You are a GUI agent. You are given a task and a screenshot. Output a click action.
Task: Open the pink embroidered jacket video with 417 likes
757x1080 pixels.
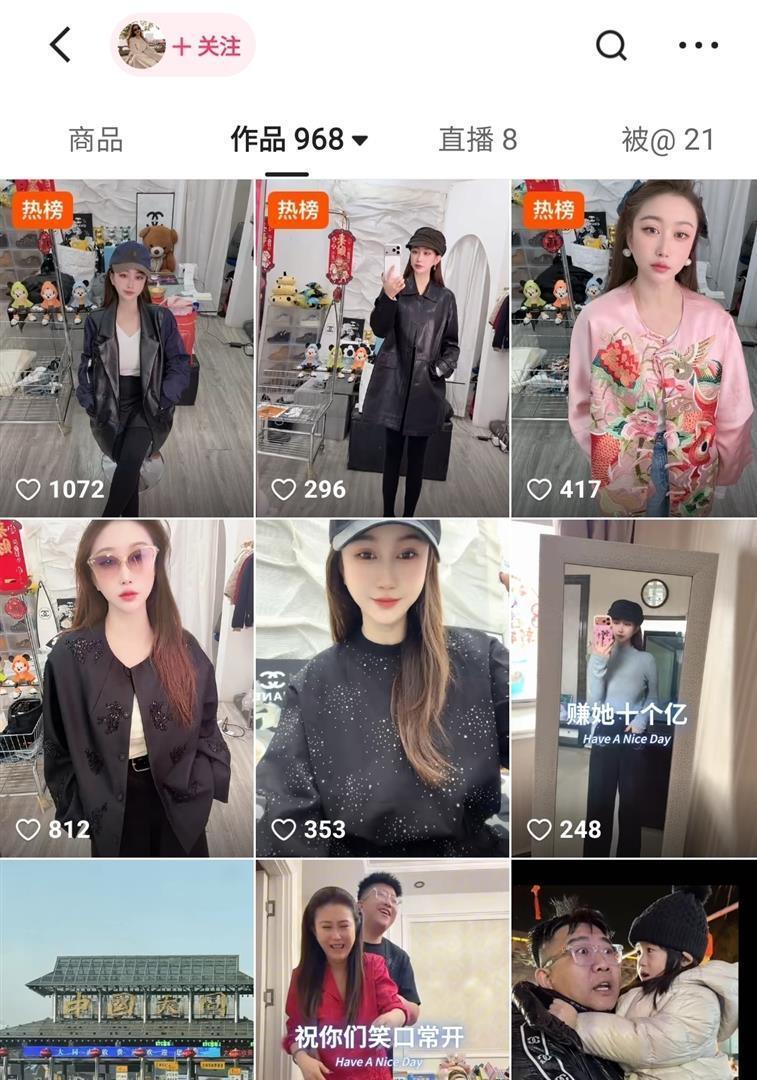(x=634, y=348)
